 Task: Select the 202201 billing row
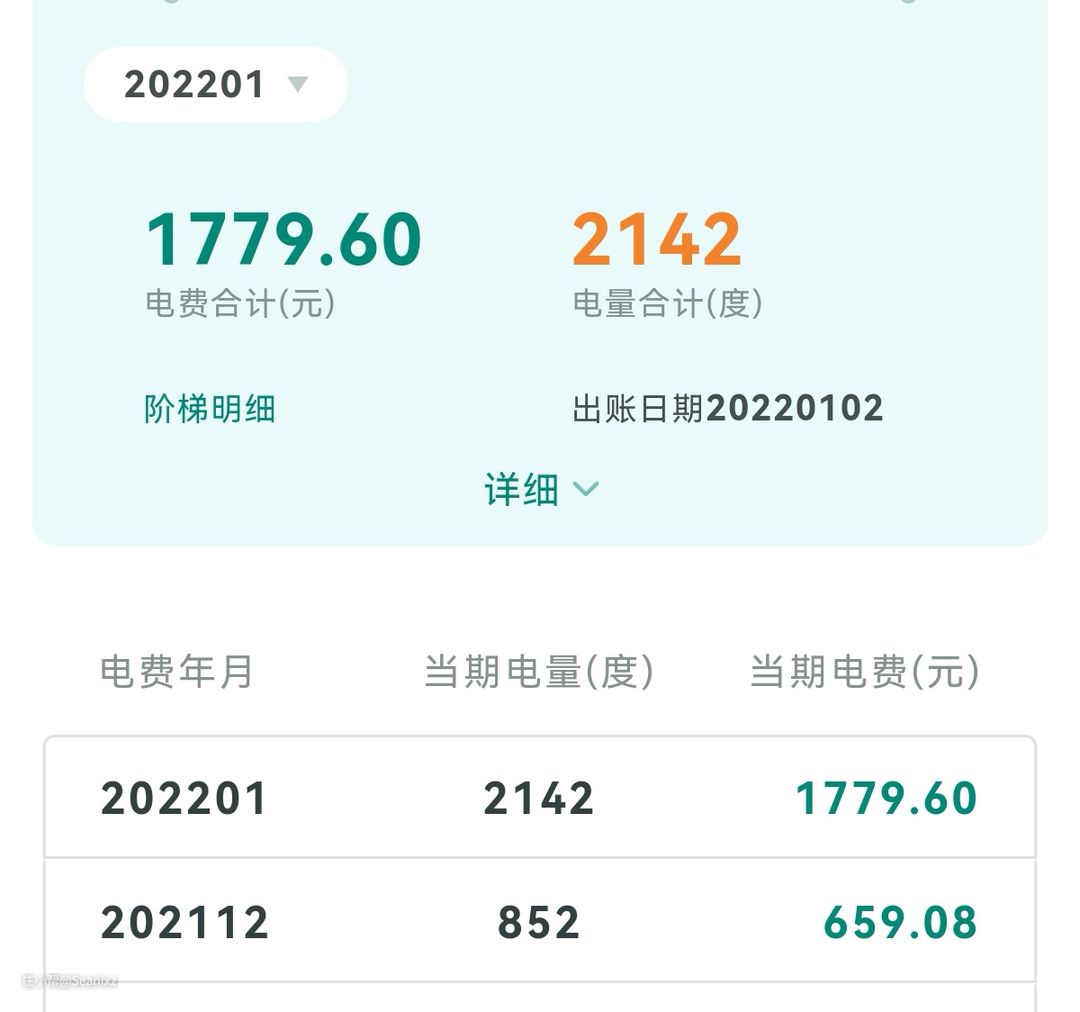(539, 798)
